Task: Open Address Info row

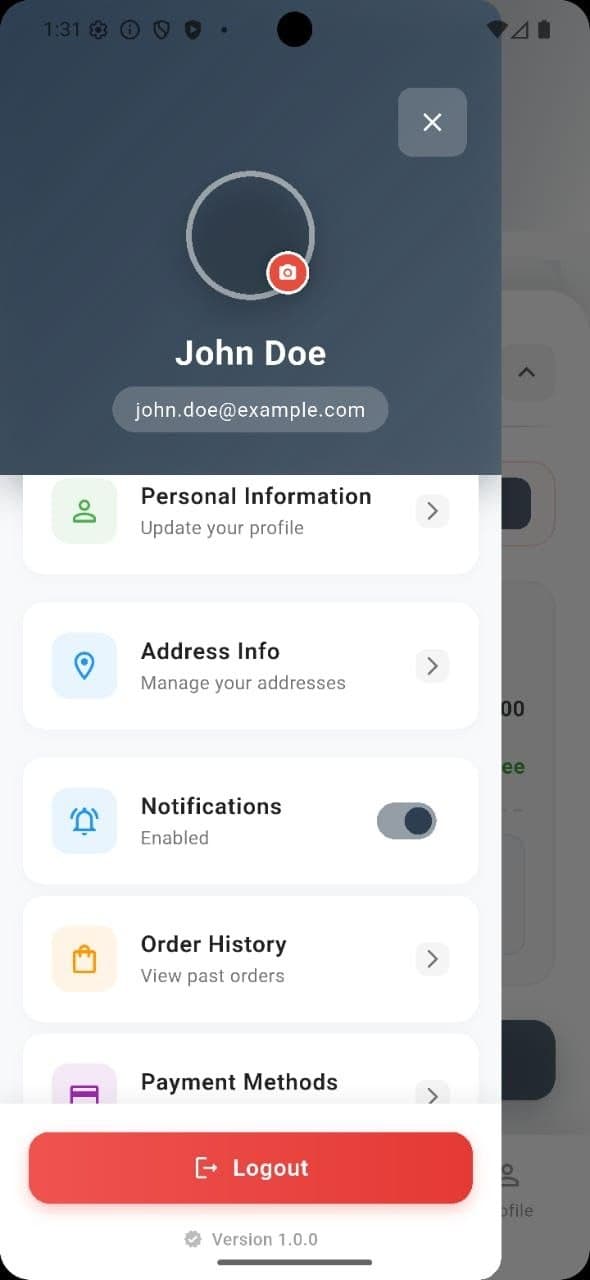Action: [x=250, y=666]
